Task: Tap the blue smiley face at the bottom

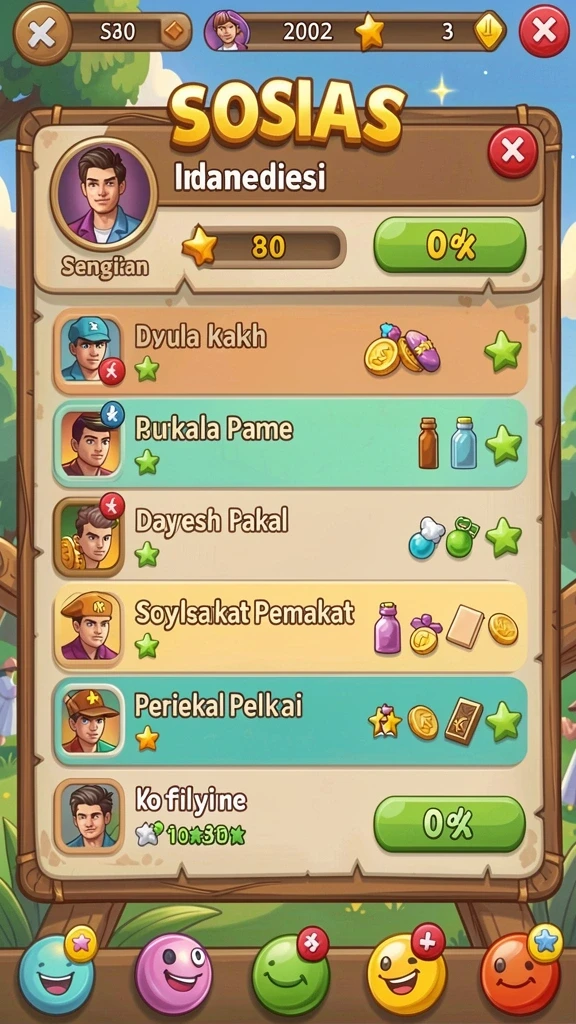Action: coord(56,974)
